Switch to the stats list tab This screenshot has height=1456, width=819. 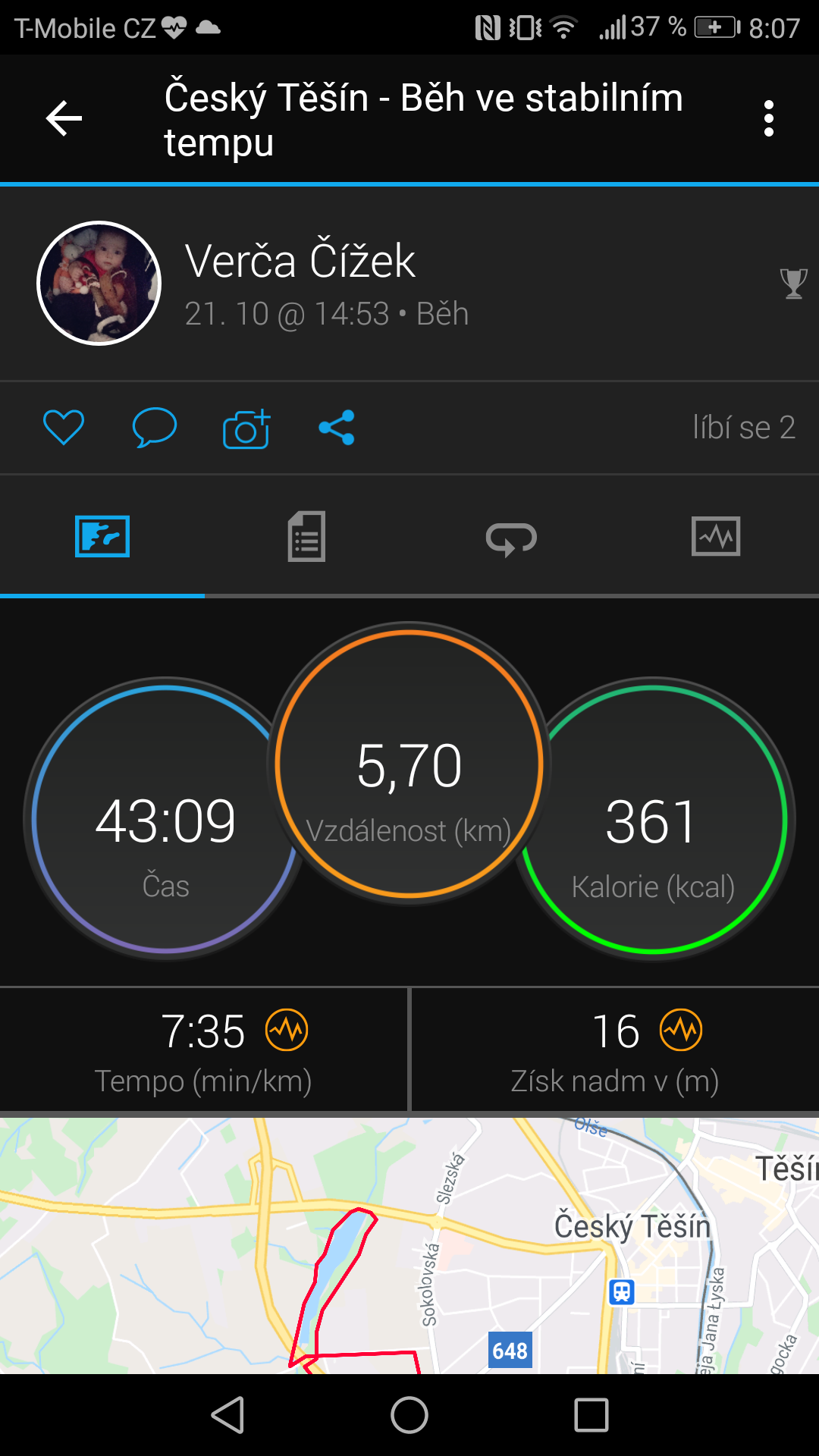[x=306, y=536]
